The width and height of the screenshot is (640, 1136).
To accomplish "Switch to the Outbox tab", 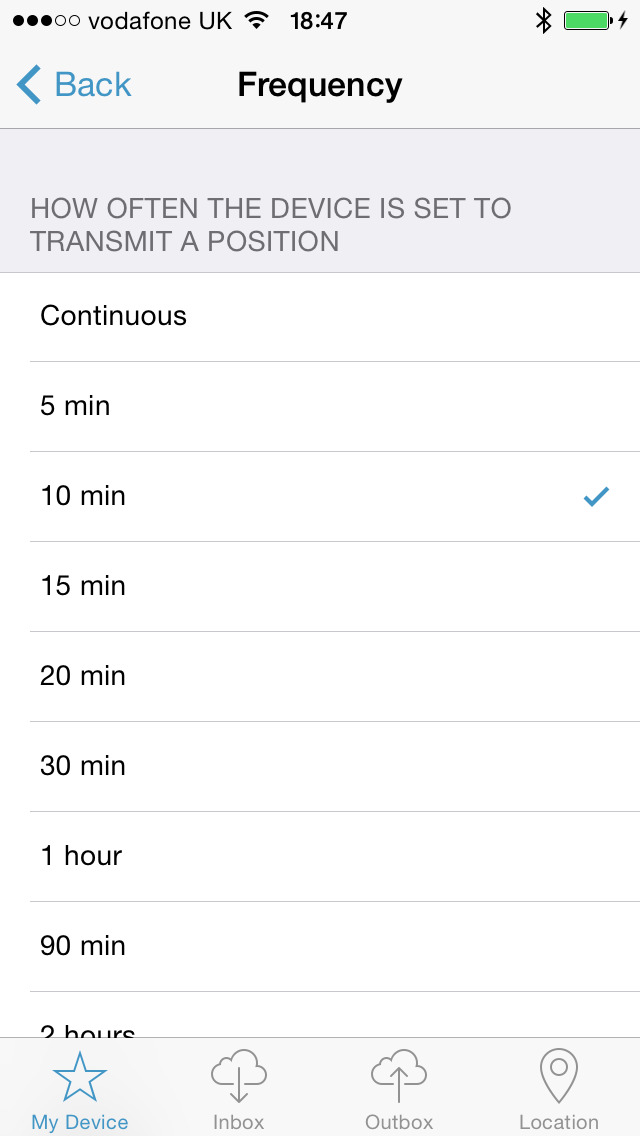I will tap(399, 1089).
